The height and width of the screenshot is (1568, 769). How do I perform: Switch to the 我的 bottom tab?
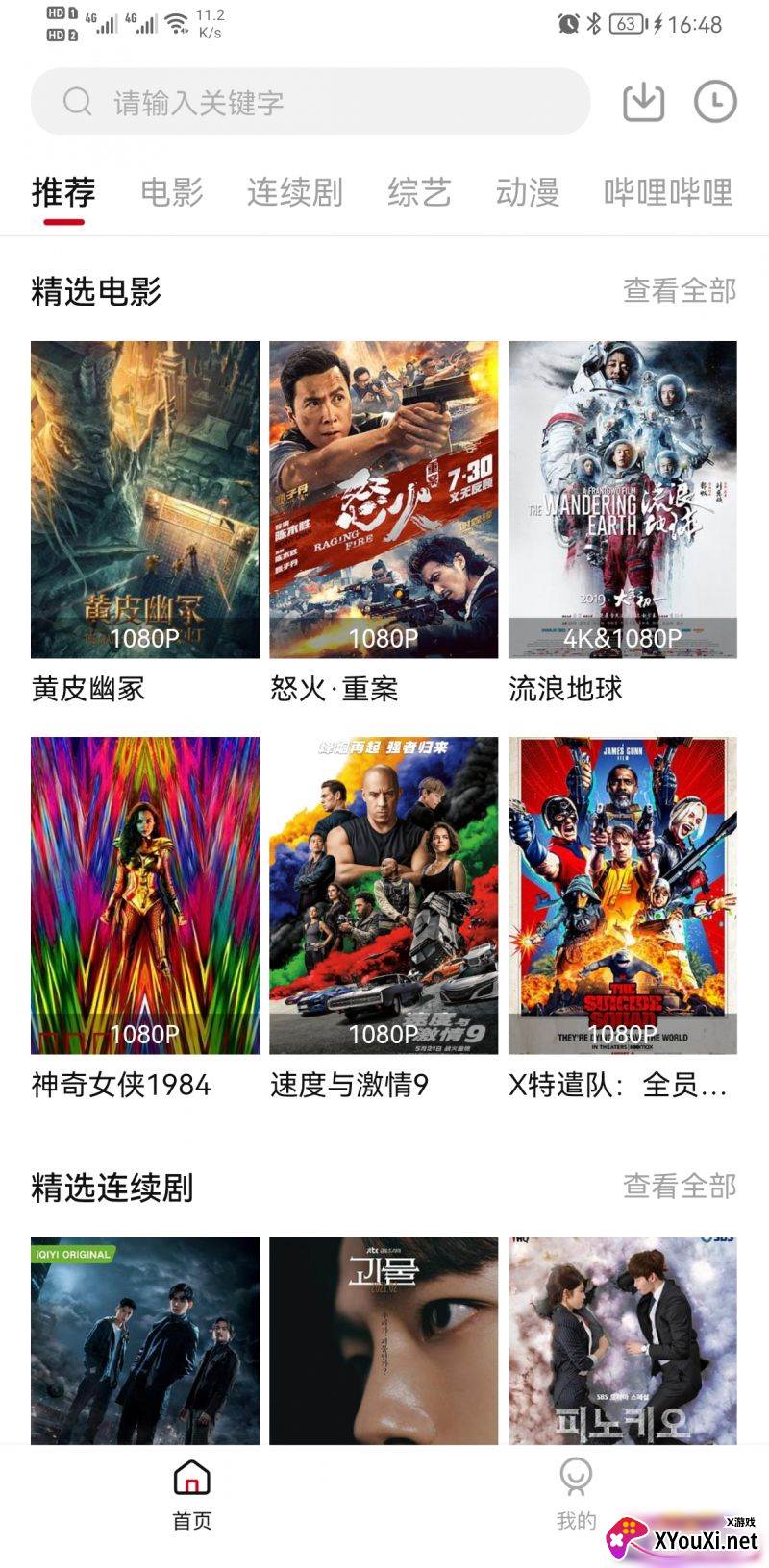(x=576, y=1494)
